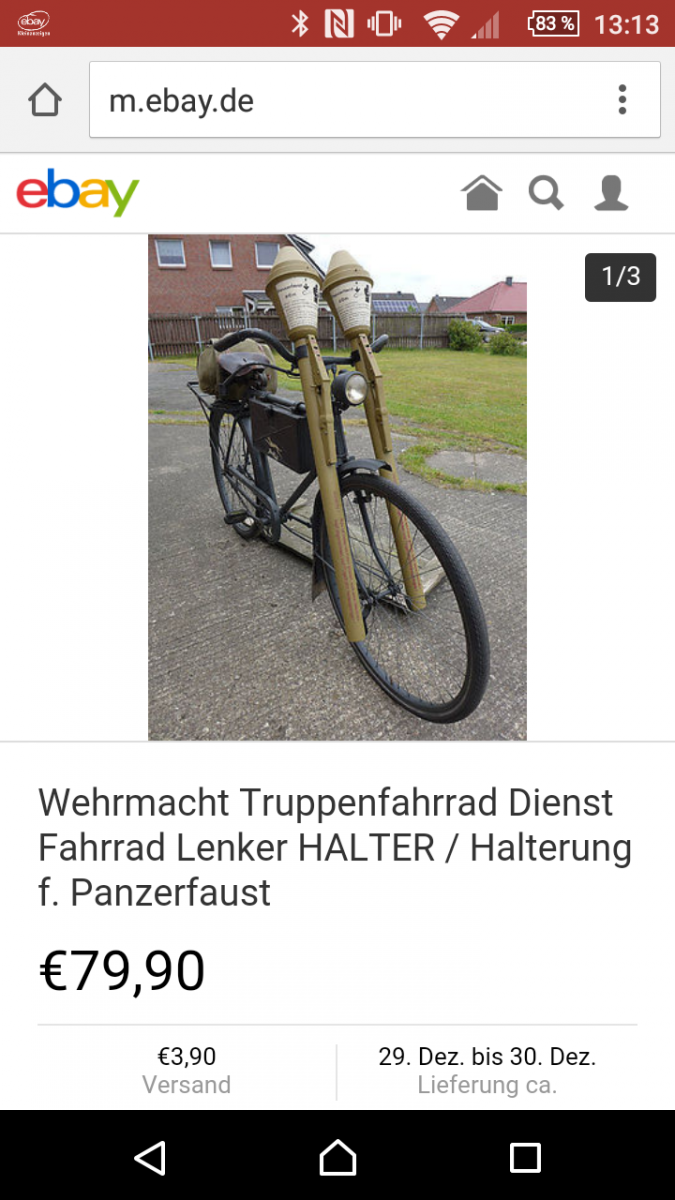Open the user account icon
Screen dimensions: 675x1200
[x=611, y=192]
